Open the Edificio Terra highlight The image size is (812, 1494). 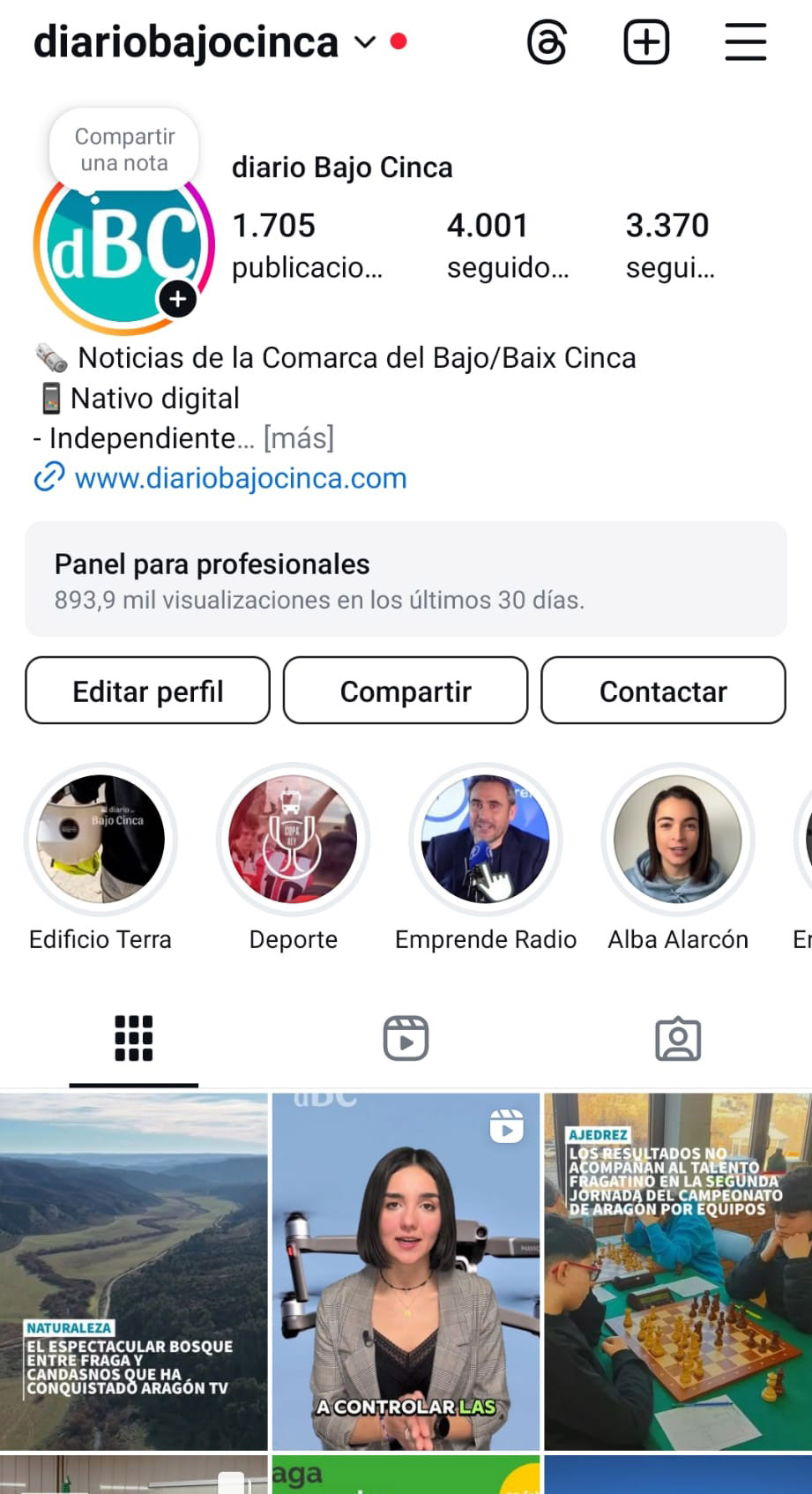pyautogui.click(x=101, y=839)
